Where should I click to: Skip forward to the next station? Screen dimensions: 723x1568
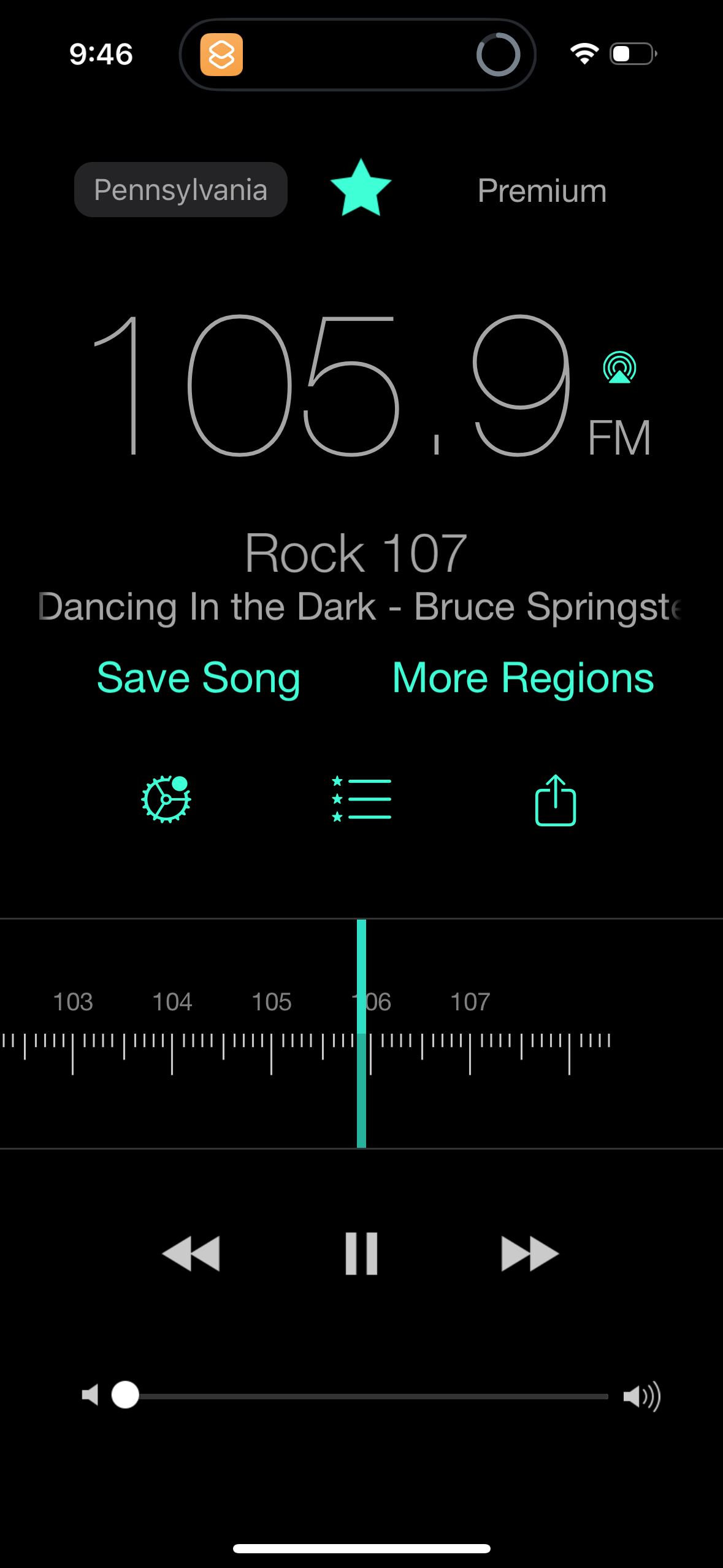(530, 1253)
